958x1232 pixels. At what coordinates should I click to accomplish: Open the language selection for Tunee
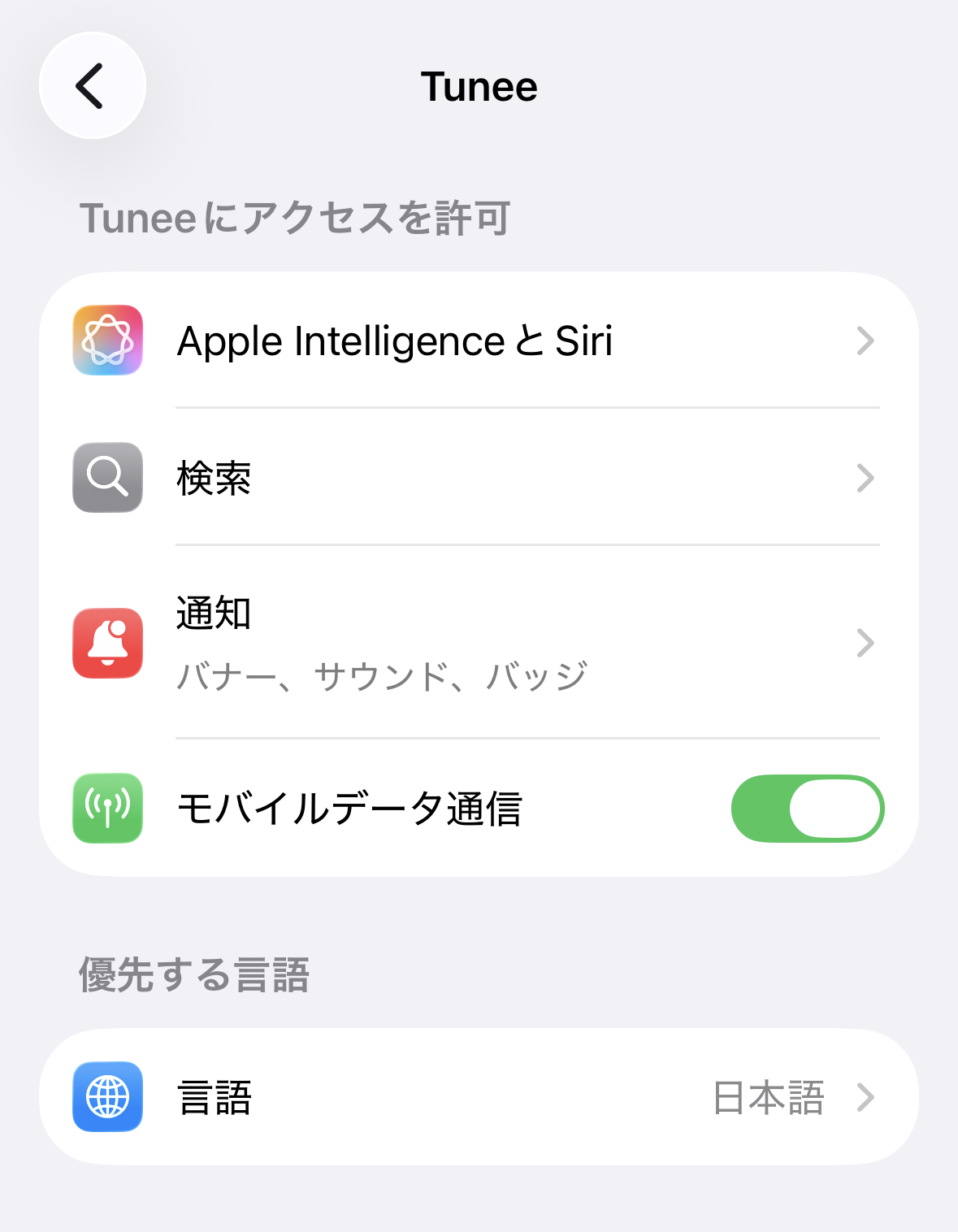[x=479, y=1097]
